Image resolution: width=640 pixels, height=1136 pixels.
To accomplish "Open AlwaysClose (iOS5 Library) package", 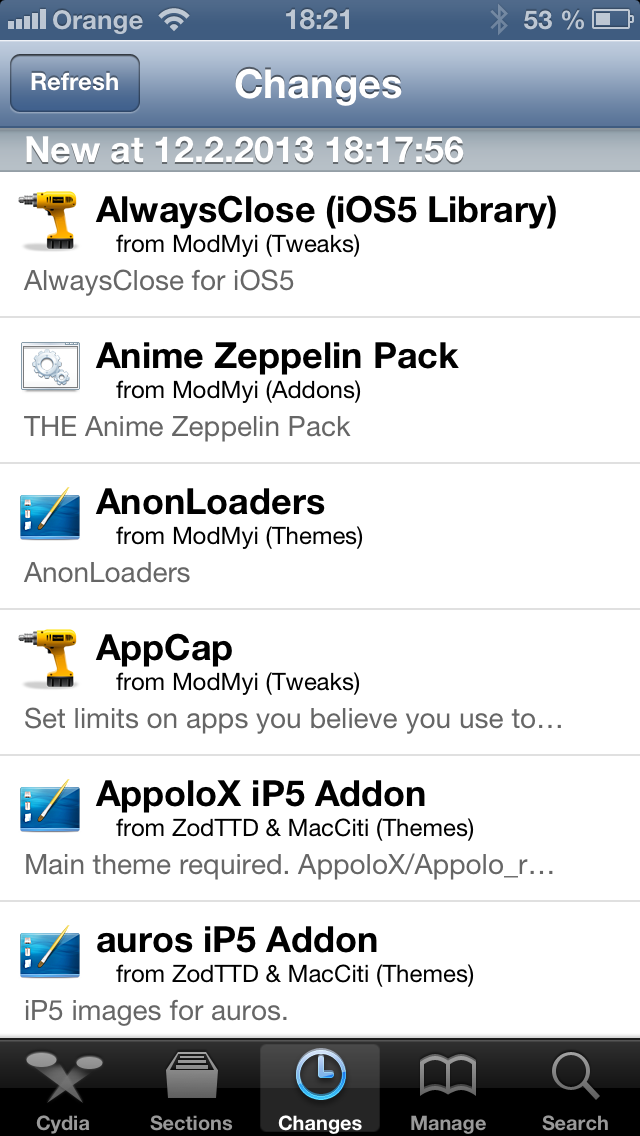I will tap(320, 244).
